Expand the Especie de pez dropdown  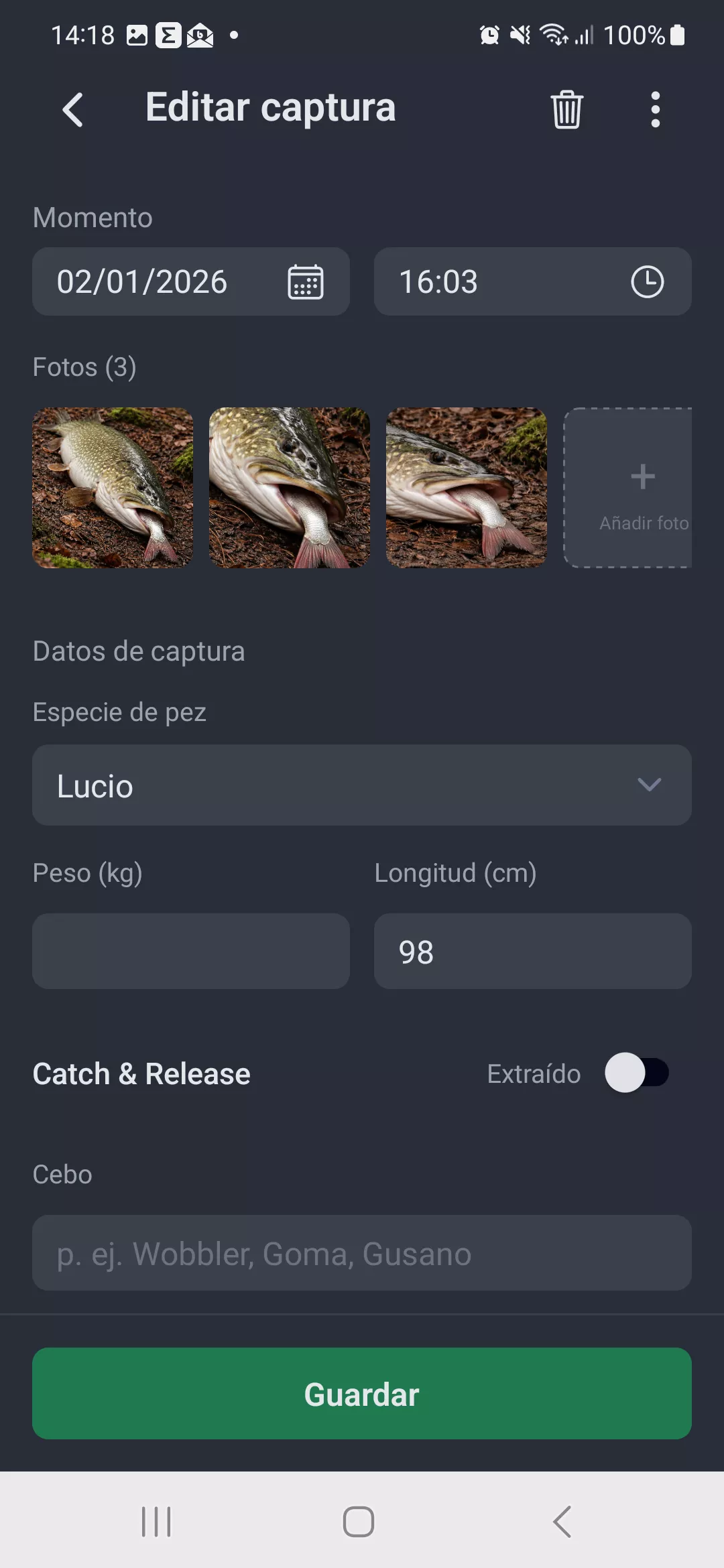(649, 785)
